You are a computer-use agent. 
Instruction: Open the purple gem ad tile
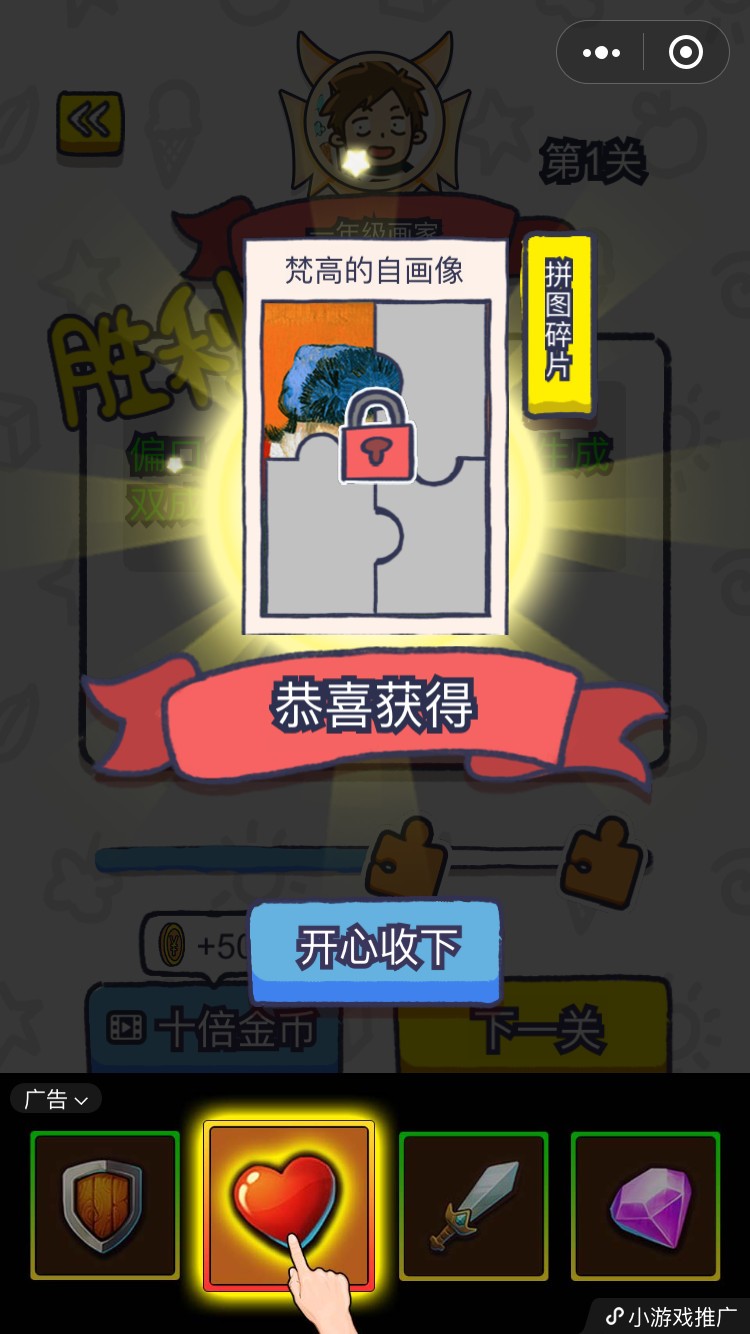pyautogui.click(x=645, y=1205)
